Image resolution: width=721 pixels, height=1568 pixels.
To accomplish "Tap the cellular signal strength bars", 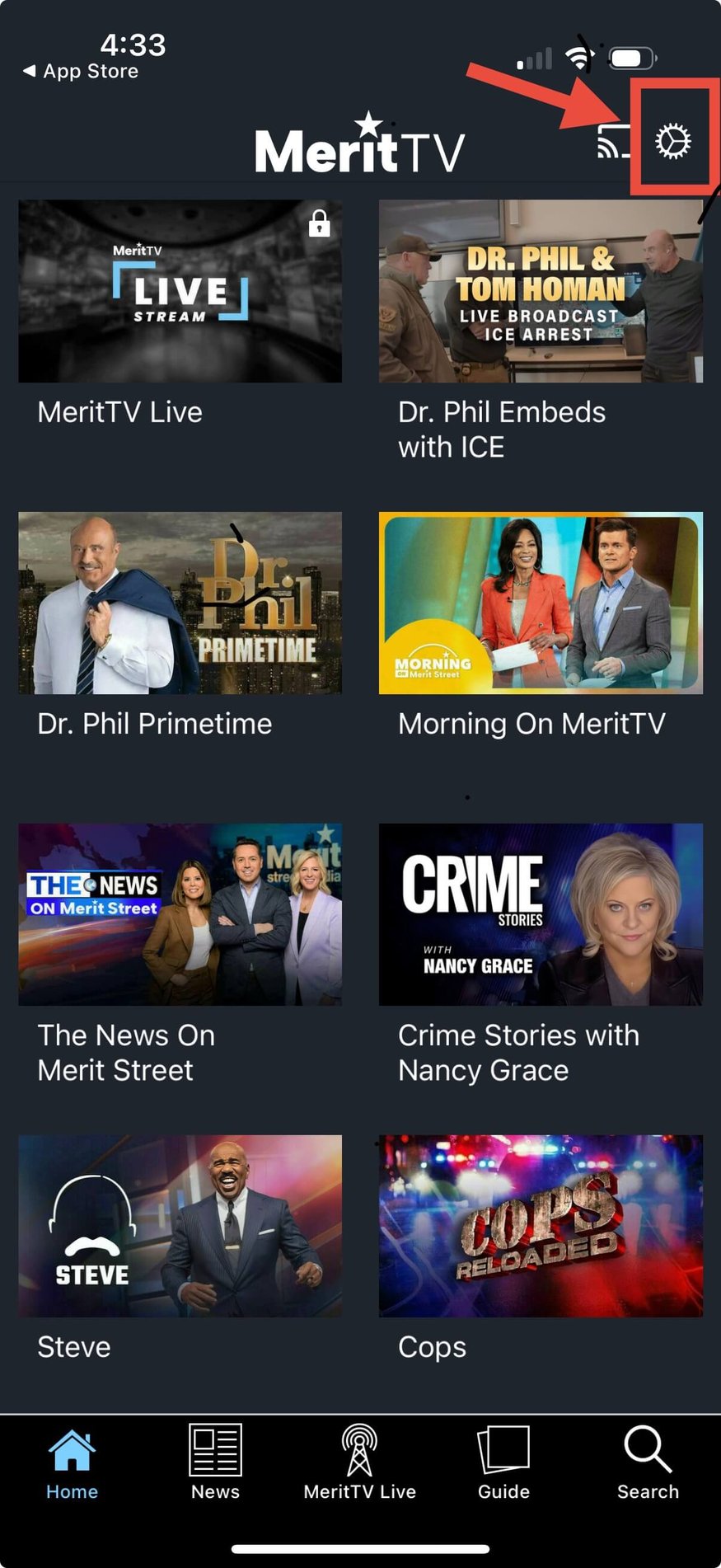I will [534, 58].
